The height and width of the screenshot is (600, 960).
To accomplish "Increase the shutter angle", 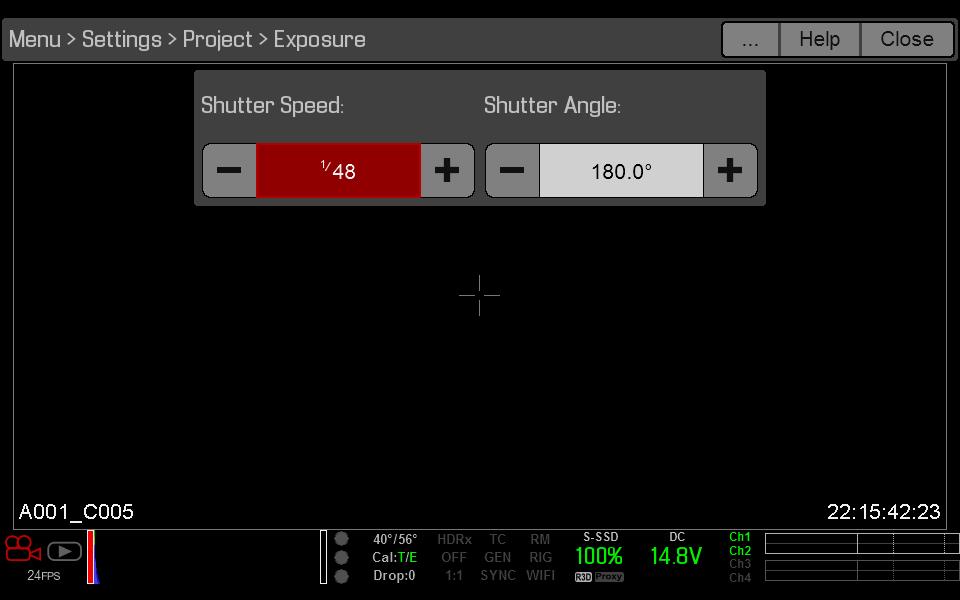I will click(x=730, y=171).
